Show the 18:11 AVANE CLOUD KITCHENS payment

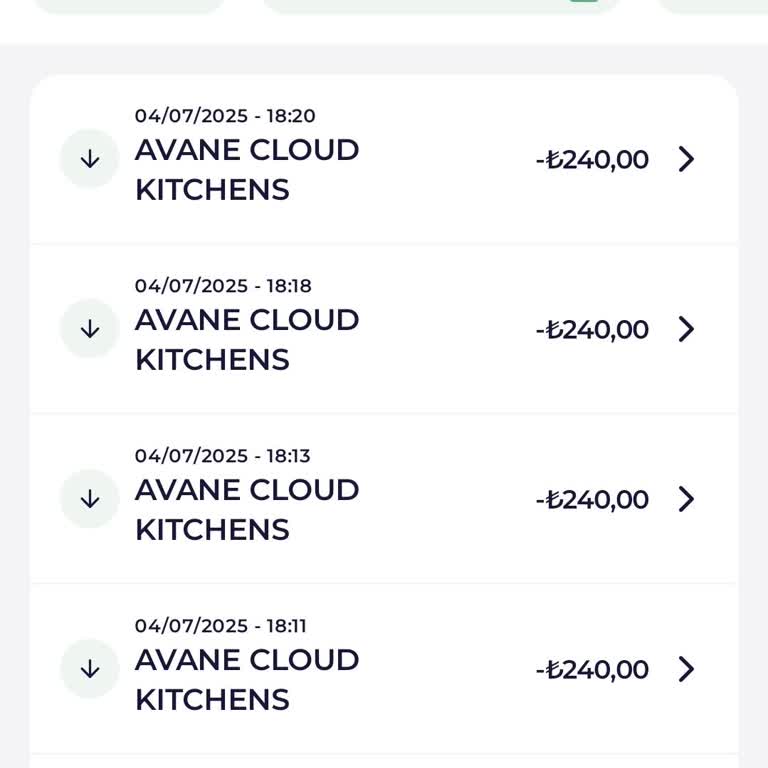384,670
